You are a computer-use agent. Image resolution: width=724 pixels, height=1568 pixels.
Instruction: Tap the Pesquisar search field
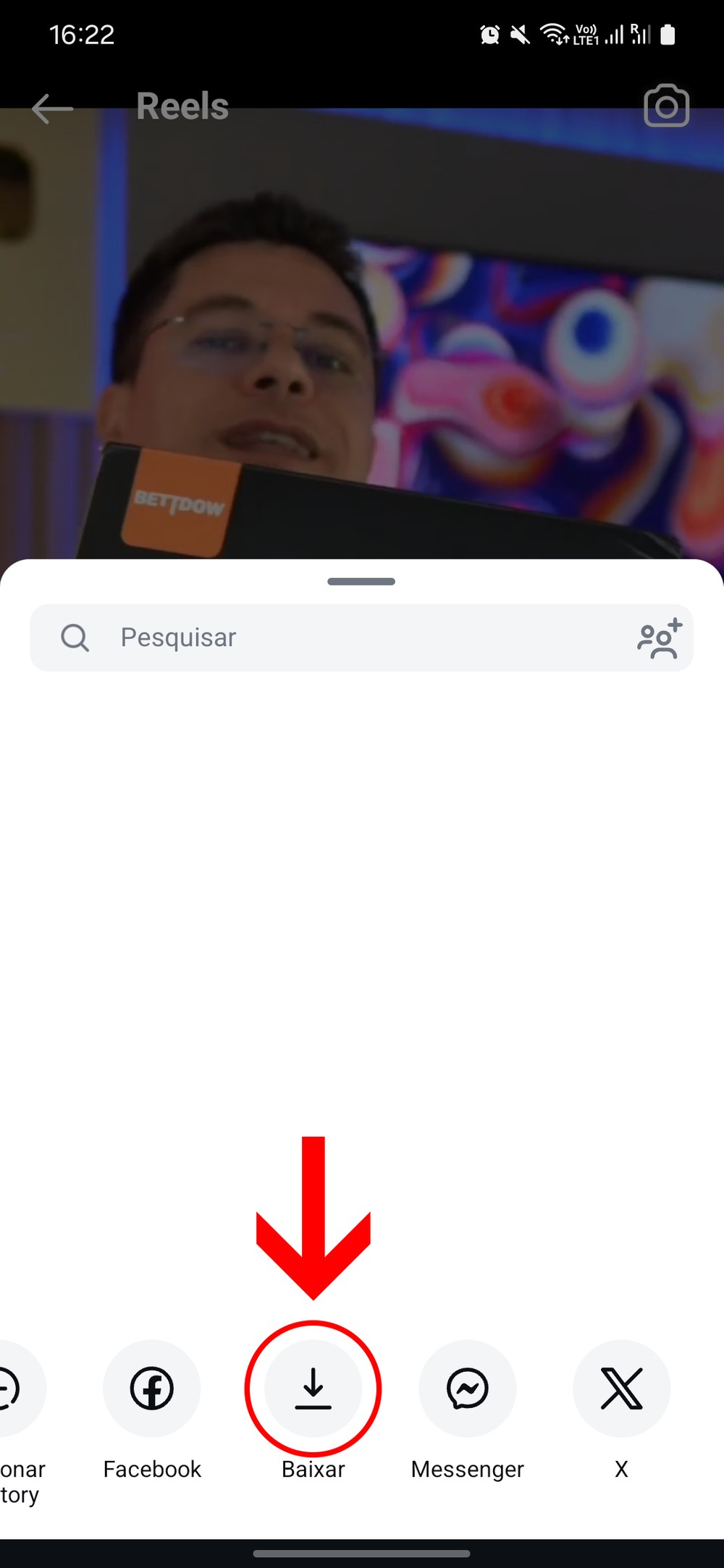[348, 637]
